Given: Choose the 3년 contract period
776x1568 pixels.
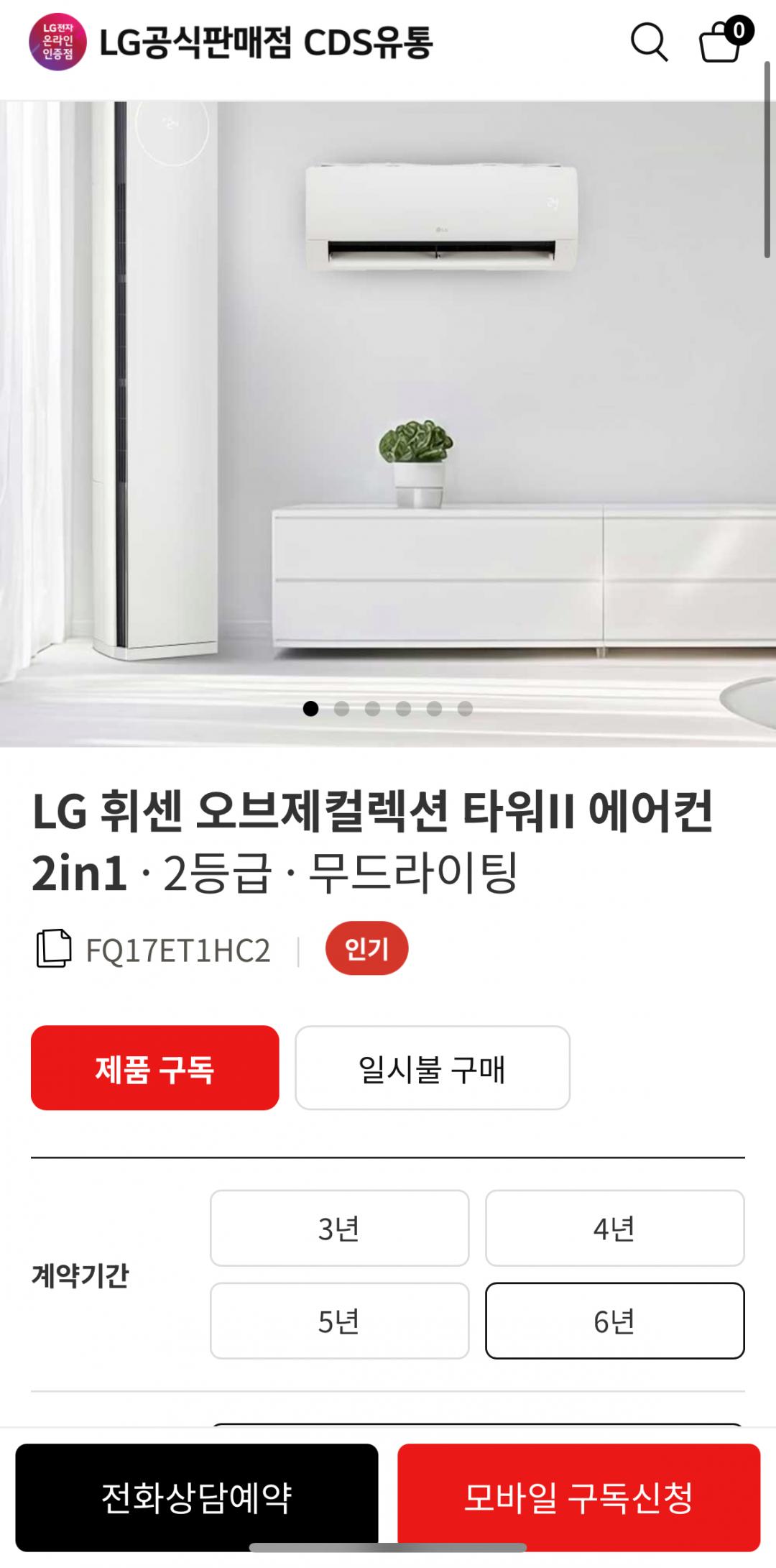Looking at the screenshot, I should coord(339,1228).
